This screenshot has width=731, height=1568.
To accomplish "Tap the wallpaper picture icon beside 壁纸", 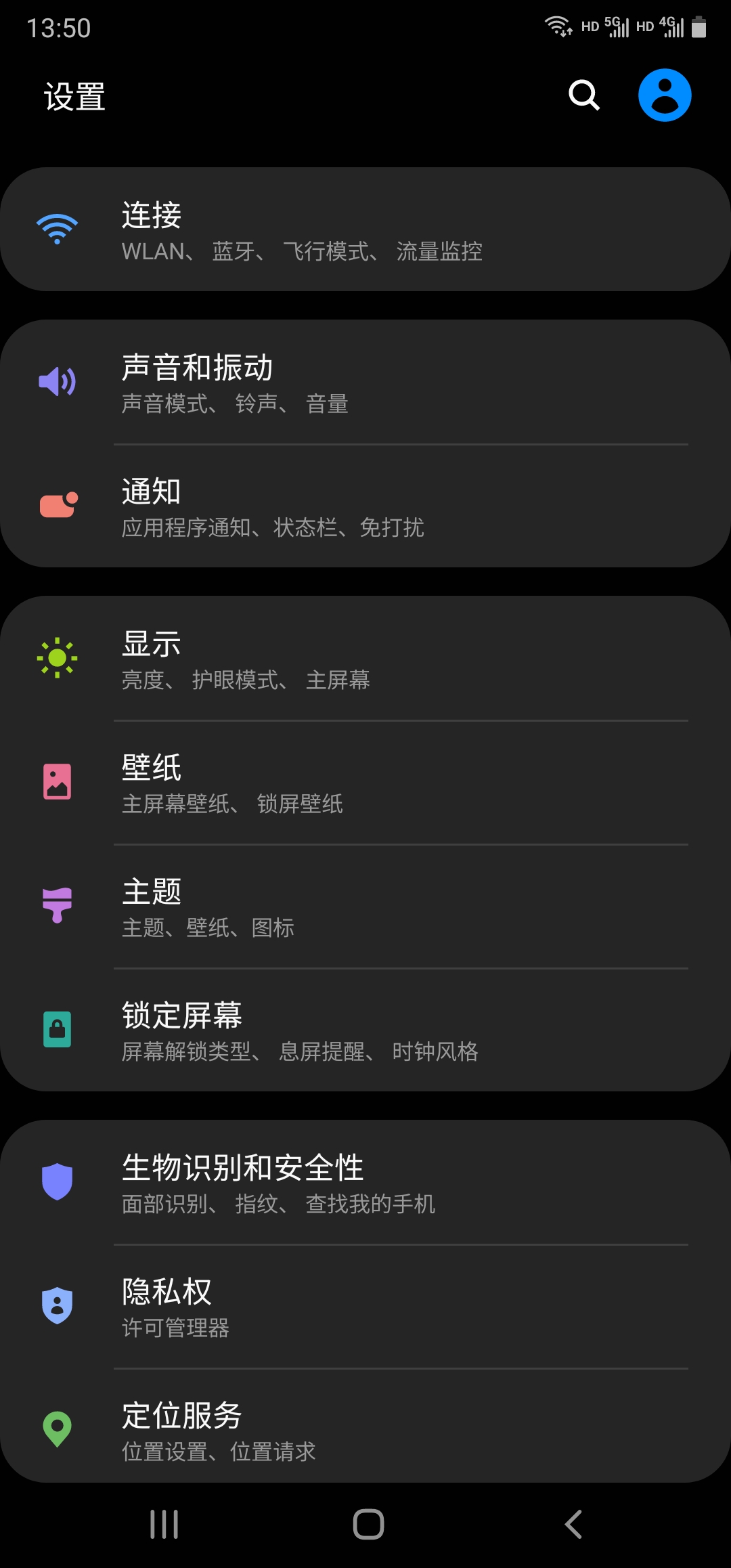I will [x=58, y=781].
